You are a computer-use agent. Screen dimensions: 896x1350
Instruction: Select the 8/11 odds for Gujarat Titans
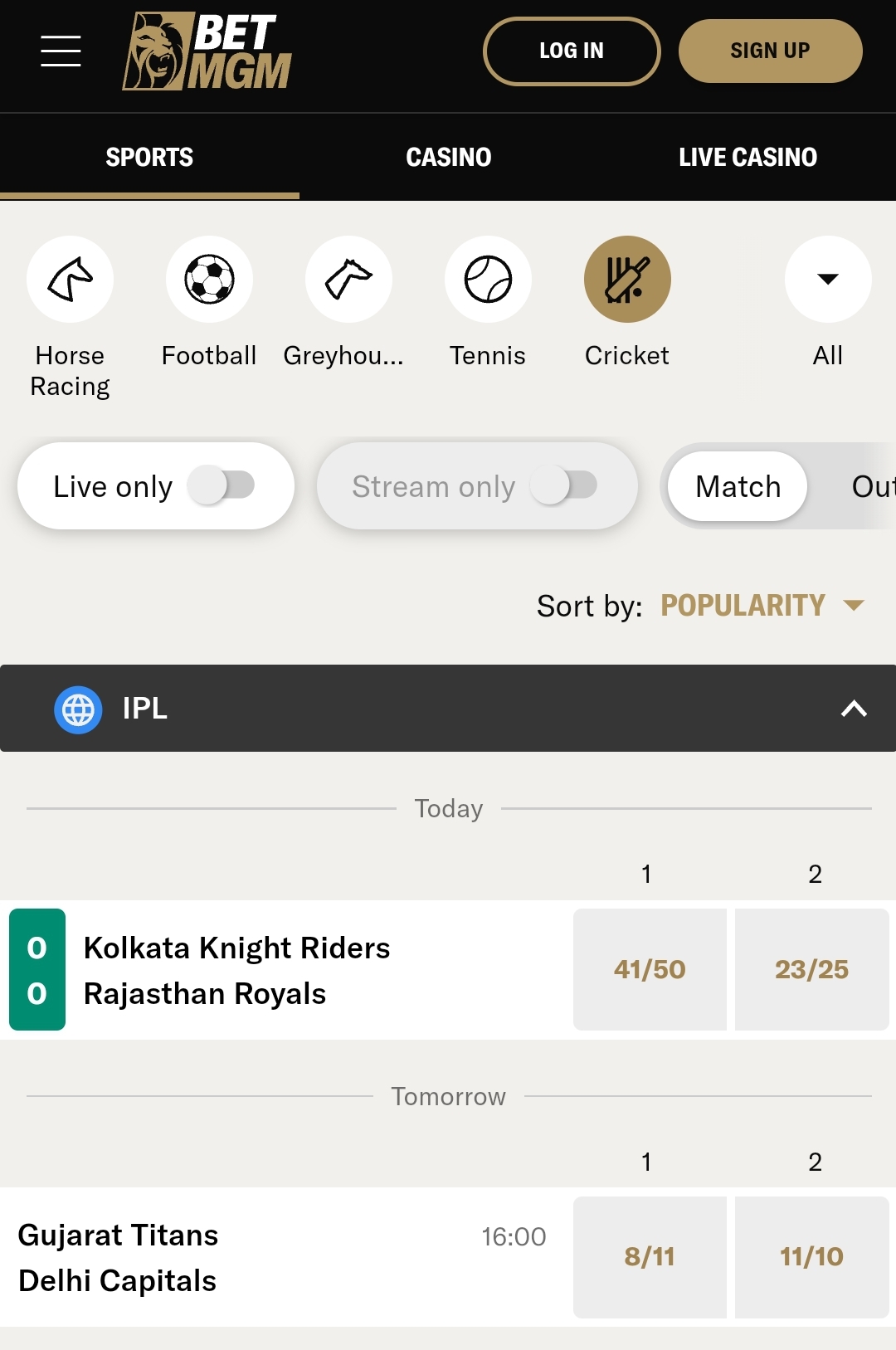[x=650, y=1256]
